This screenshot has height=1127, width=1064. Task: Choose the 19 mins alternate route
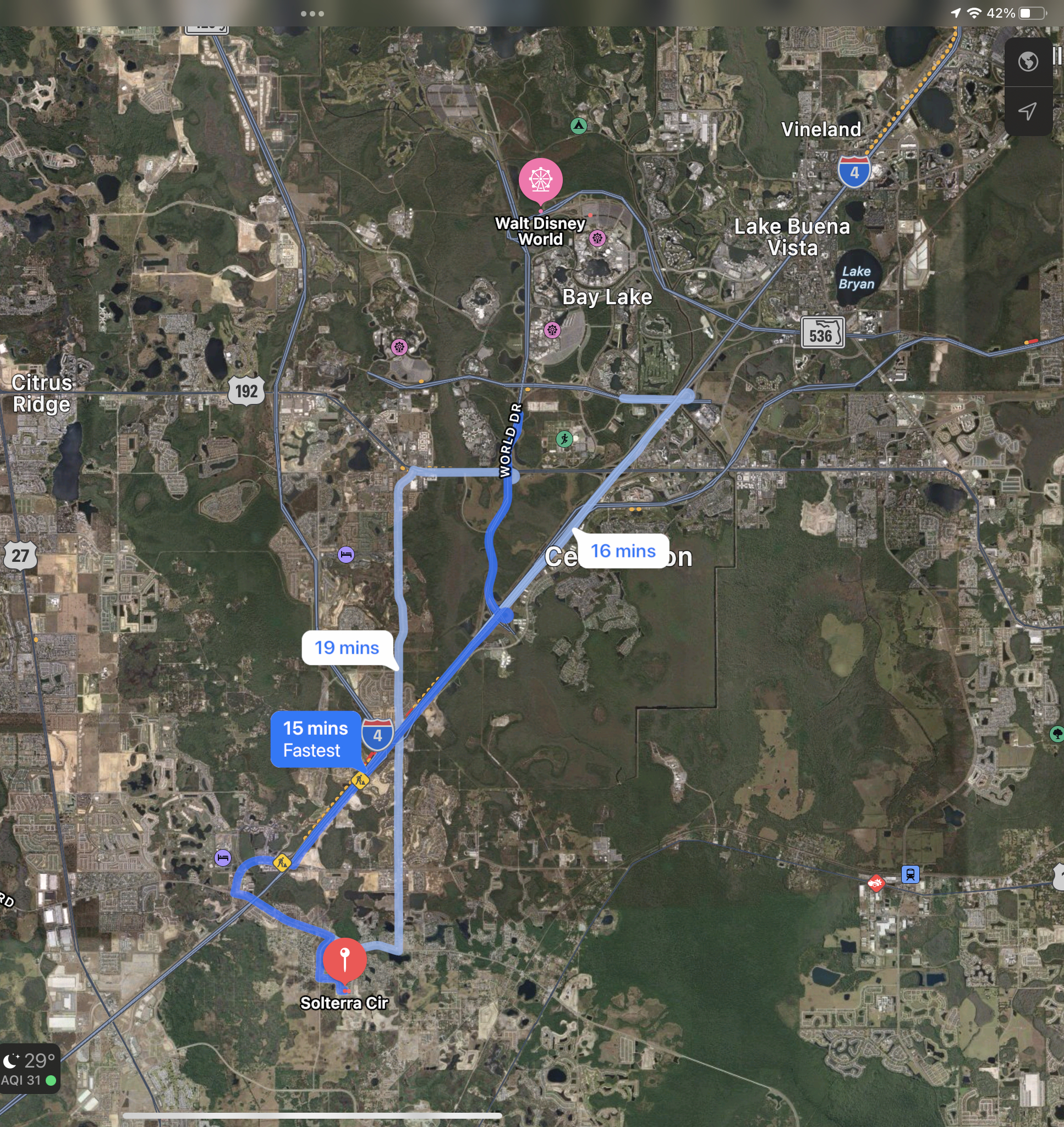click(x=347, y=648)
